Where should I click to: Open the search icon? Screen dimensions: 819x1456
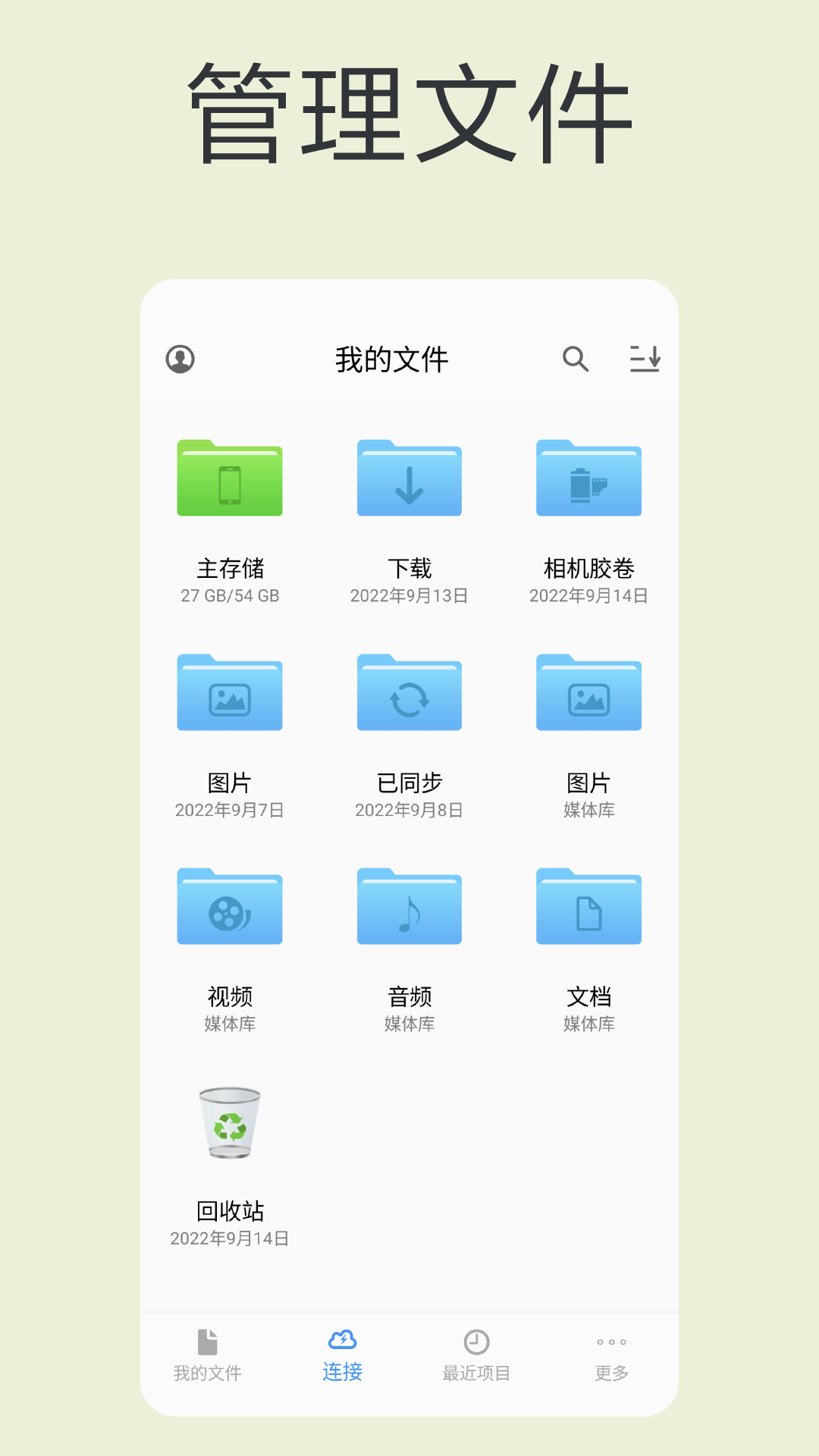[x=575, y=359]
